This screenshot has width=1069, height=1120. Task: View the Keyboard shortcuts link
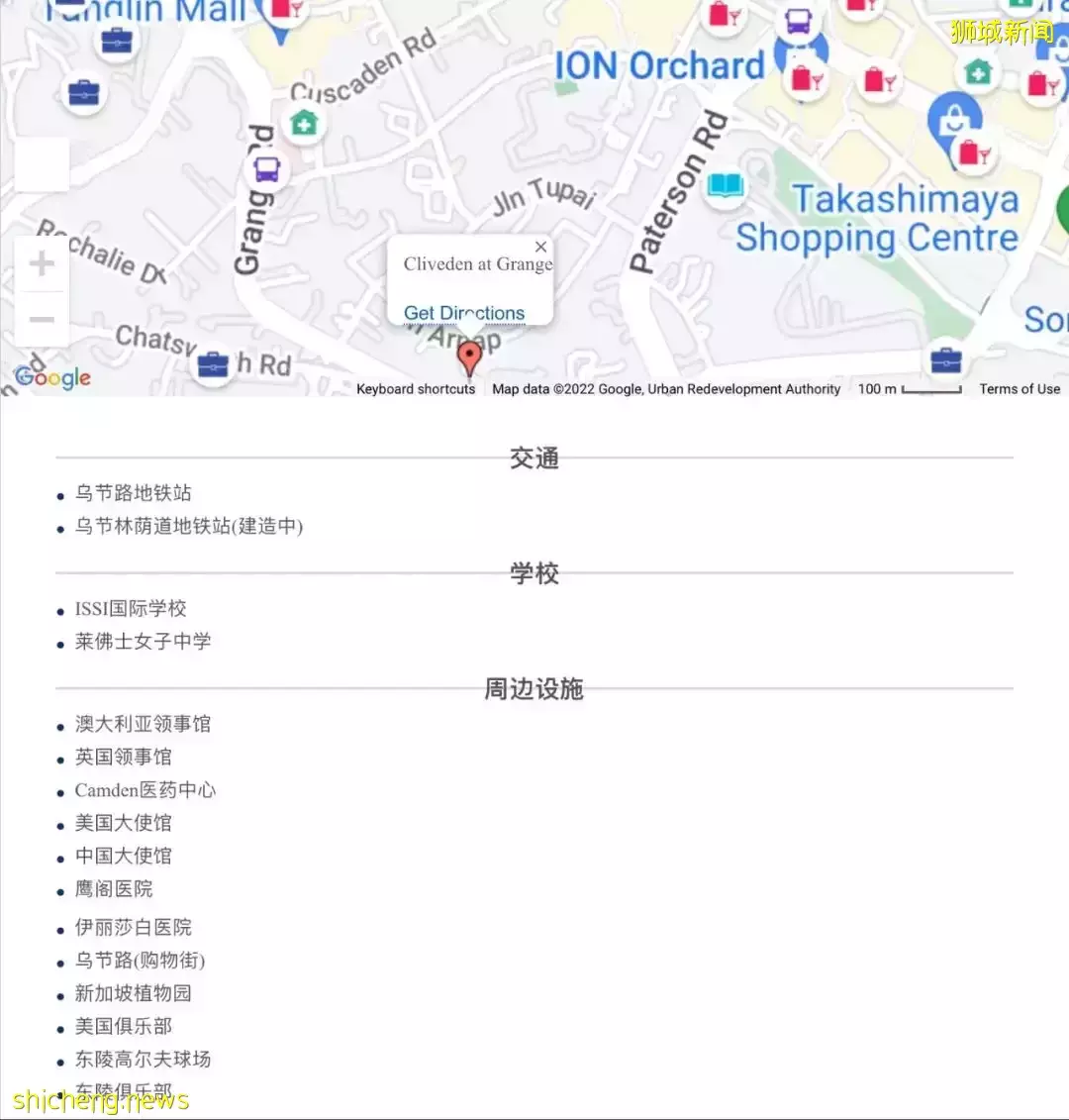click(416, 389)
